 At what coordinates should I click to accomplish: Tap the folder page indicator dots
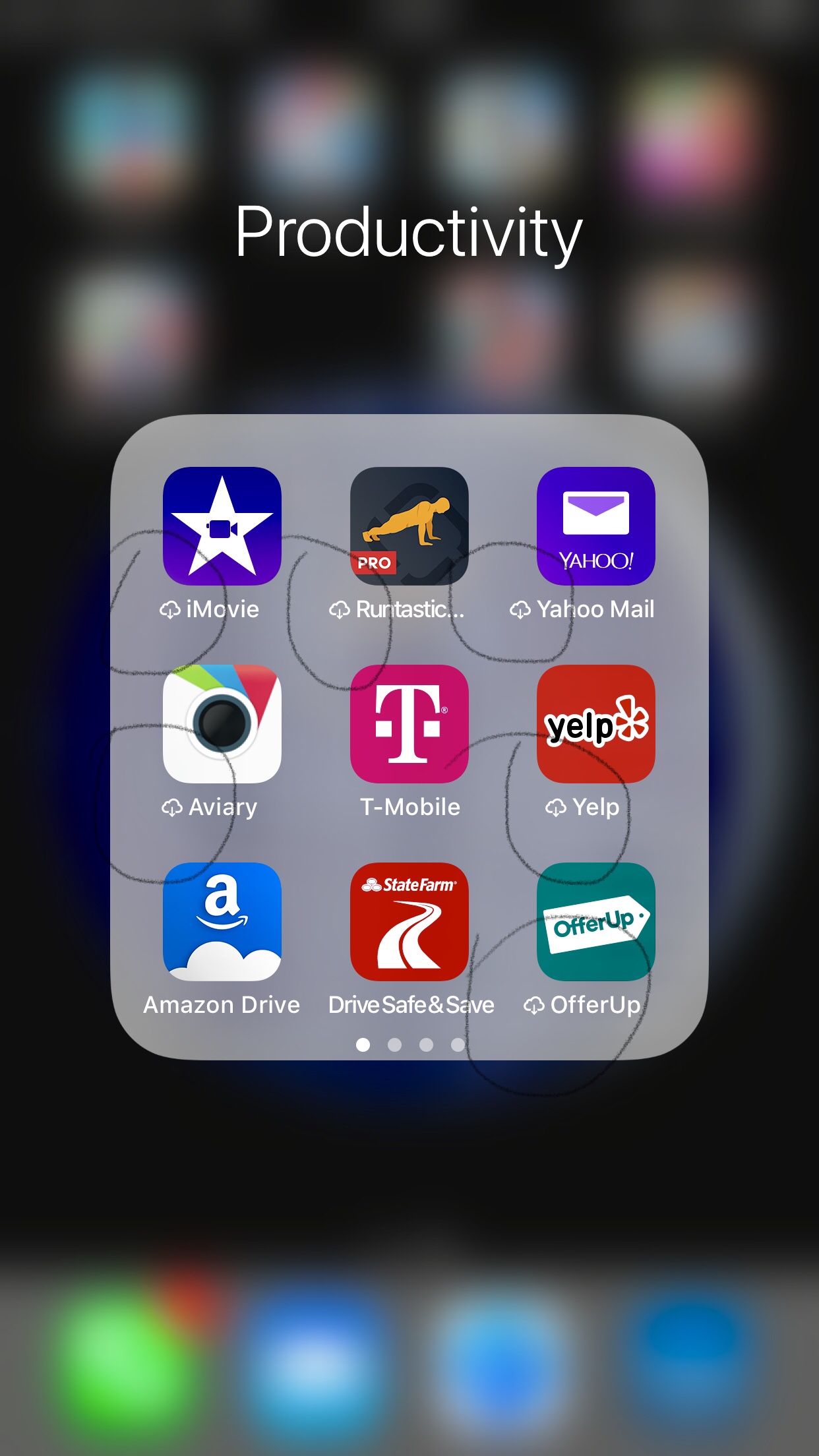[x=410, y=1045]
